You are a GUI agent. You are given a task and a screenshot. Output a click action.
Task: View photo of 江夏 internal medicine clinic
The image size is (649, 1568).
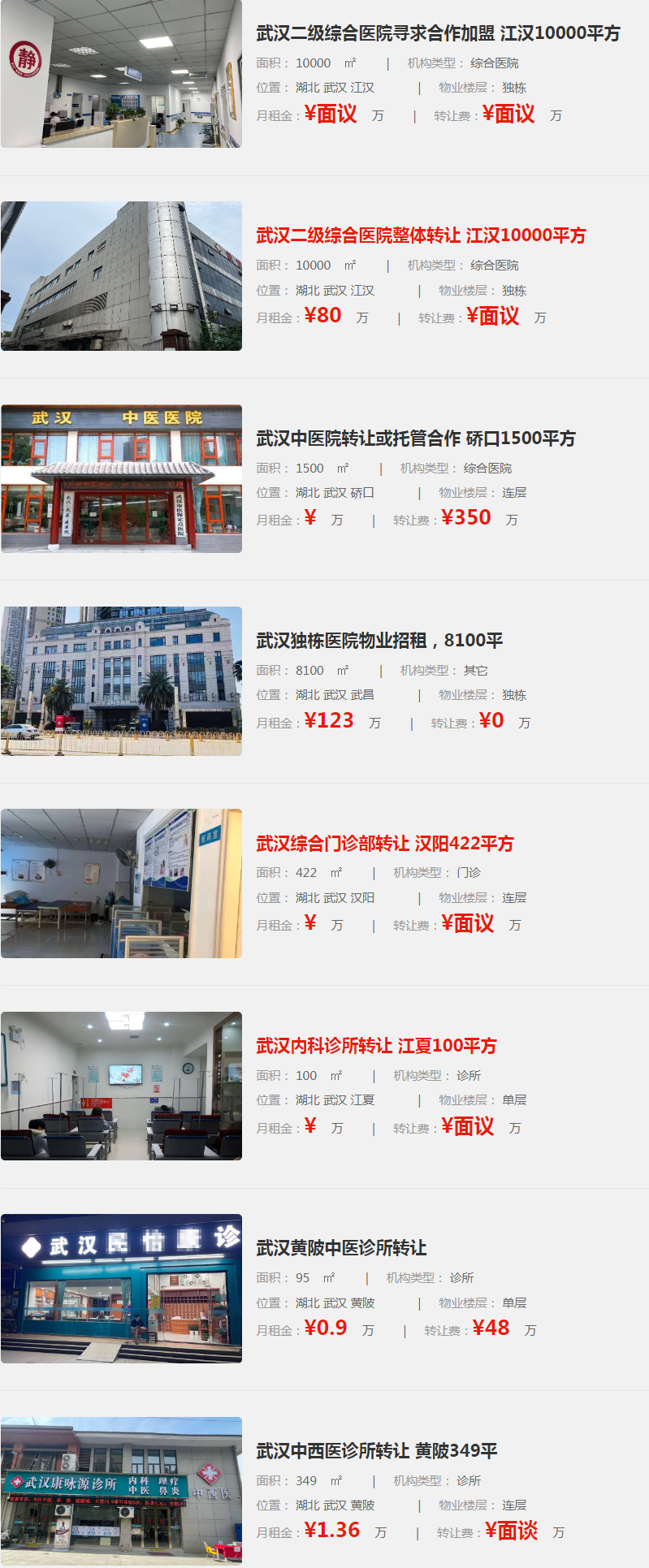pyautogui.click(x=121, y=1086)
